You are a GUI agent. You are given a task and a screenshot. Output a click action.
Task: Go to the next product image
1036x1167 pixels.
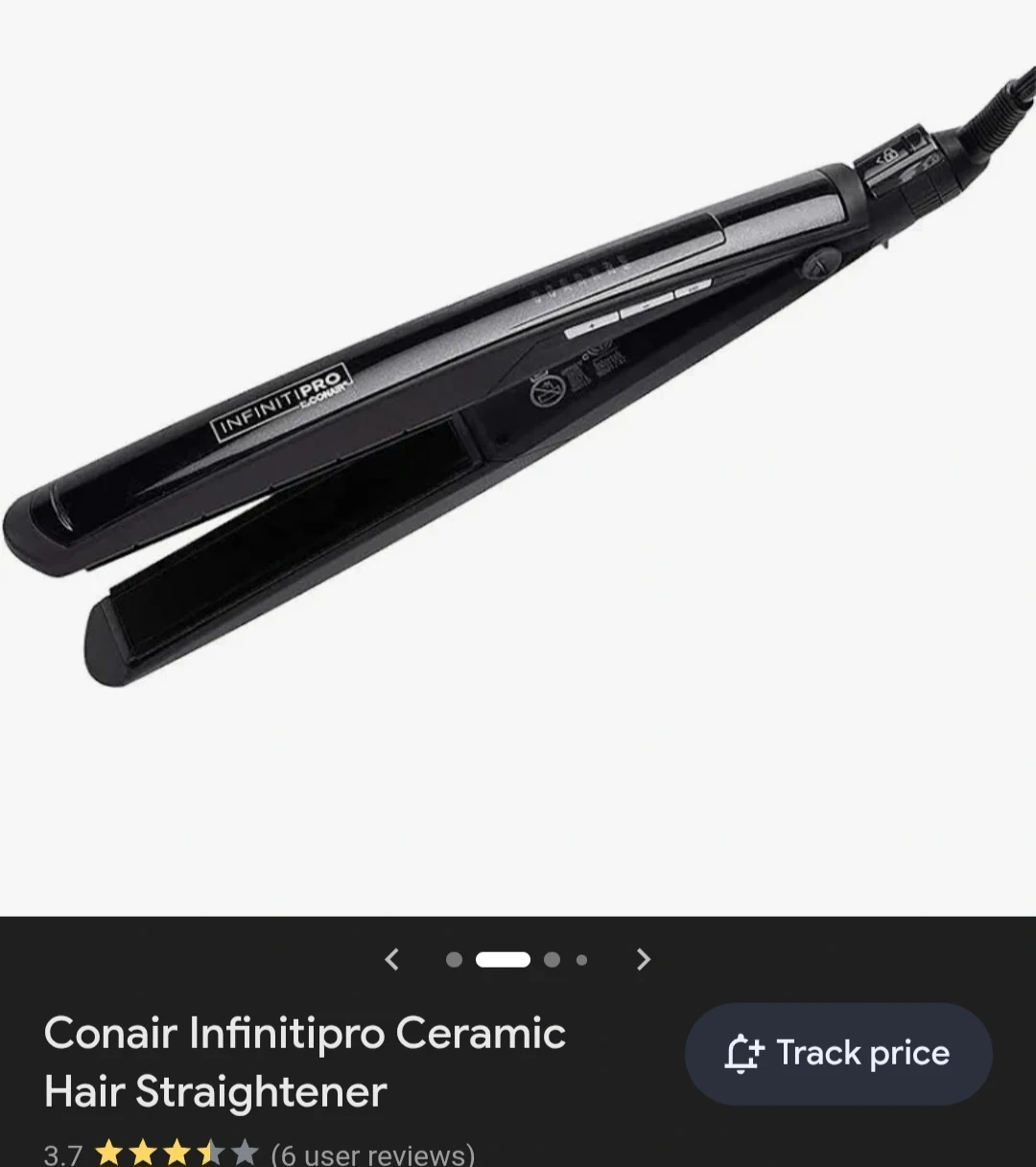pyautogui.click(x=644, y=959)
